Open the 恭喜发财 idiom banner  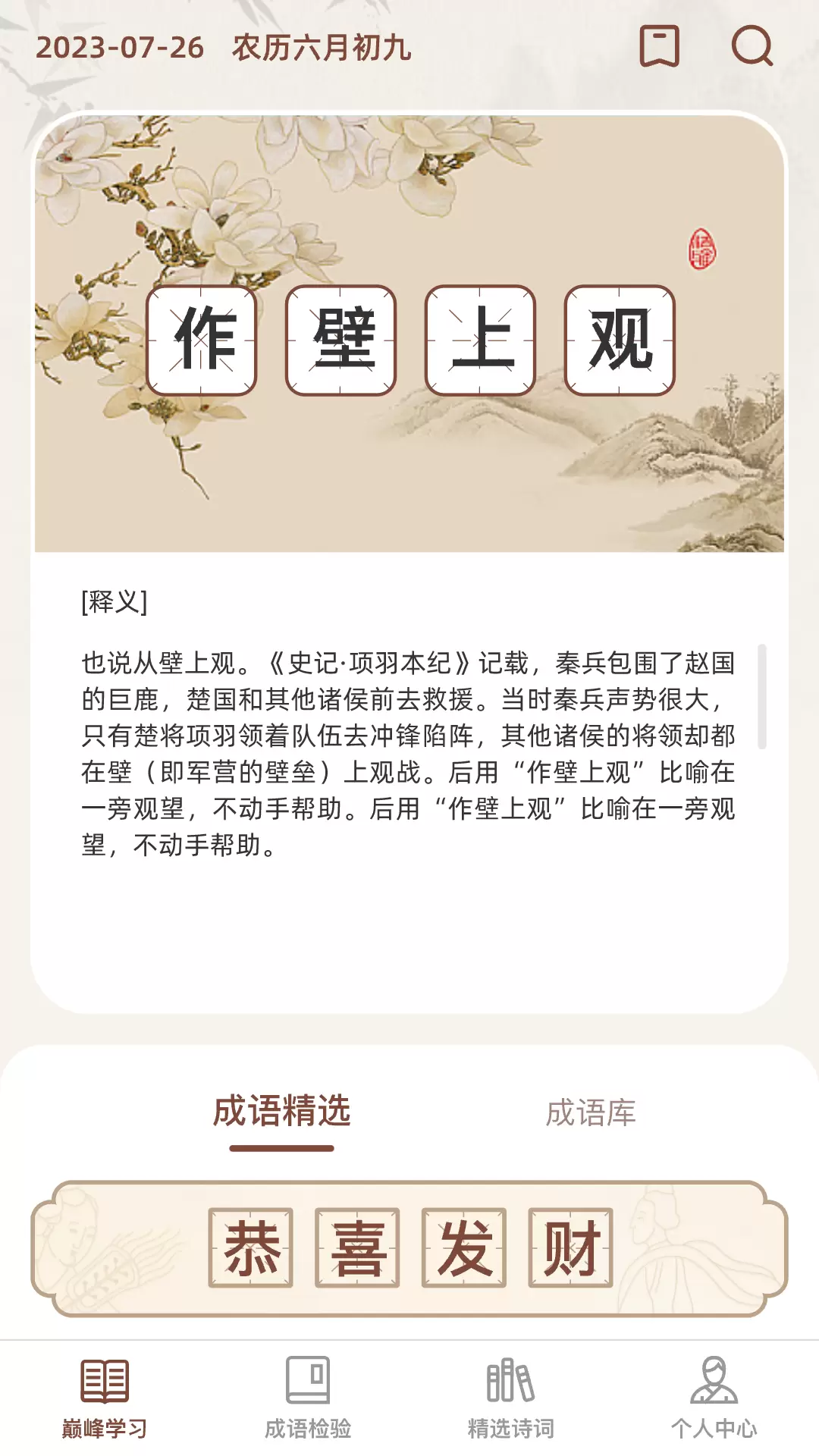tap(409, 1248)
